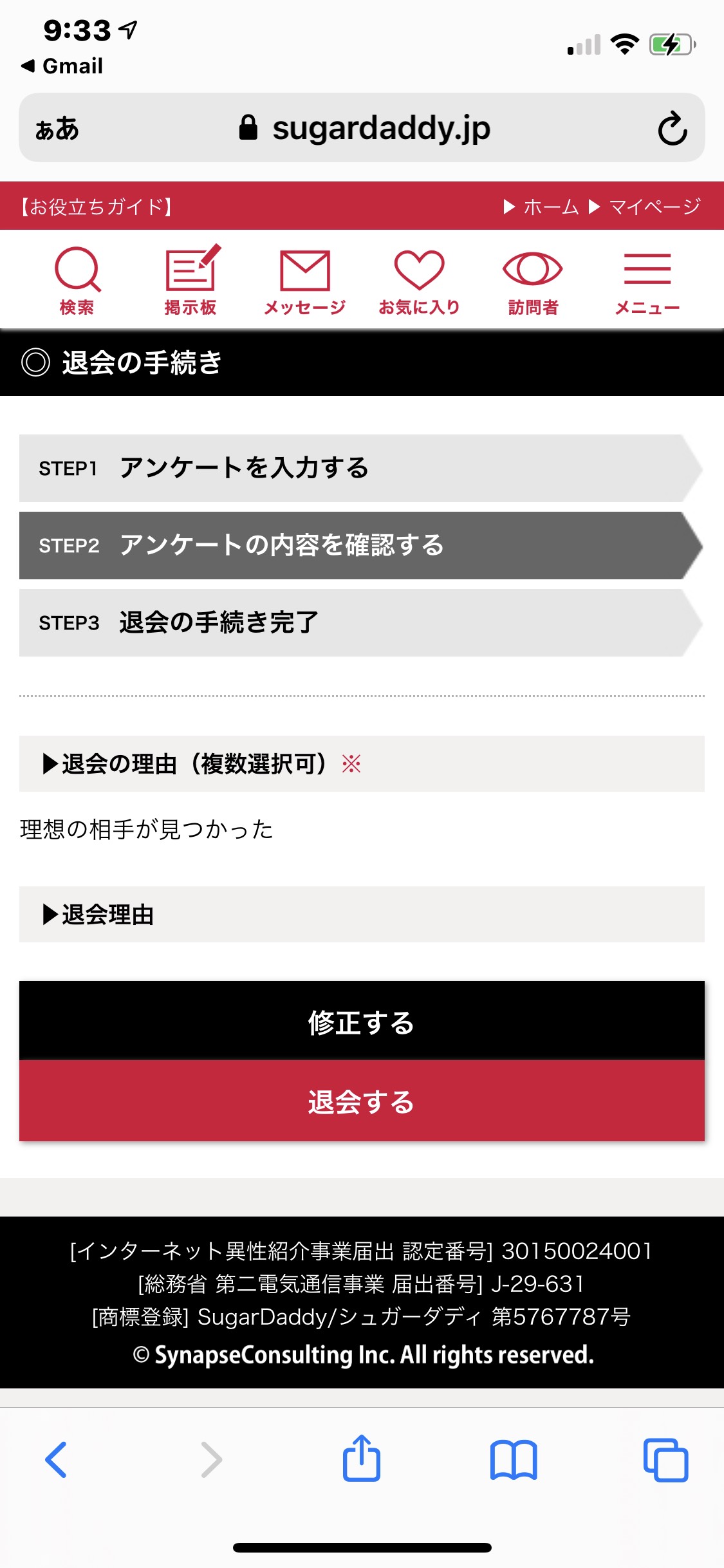Open the お役立ちガイド link
This screenshot has height=1568, width=724.
97,207
